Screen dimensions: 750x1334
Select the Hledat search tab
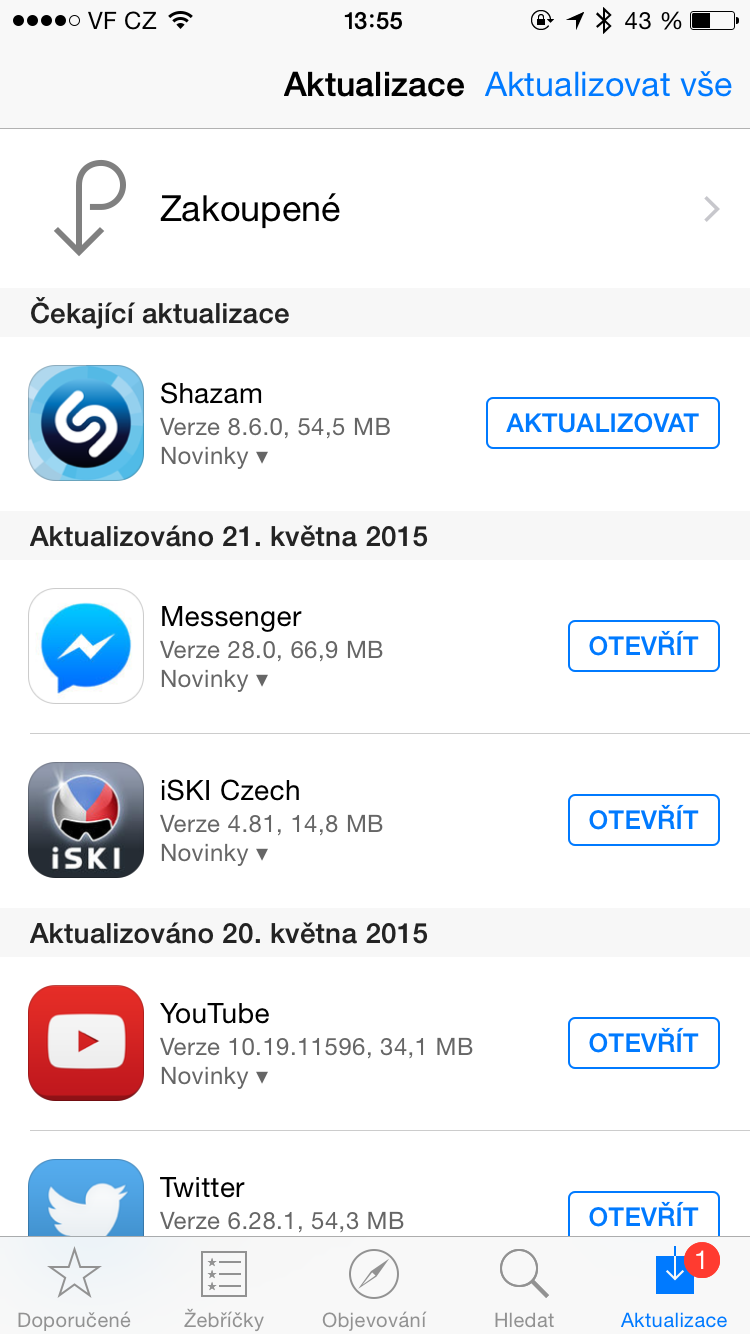[524, 1288]
